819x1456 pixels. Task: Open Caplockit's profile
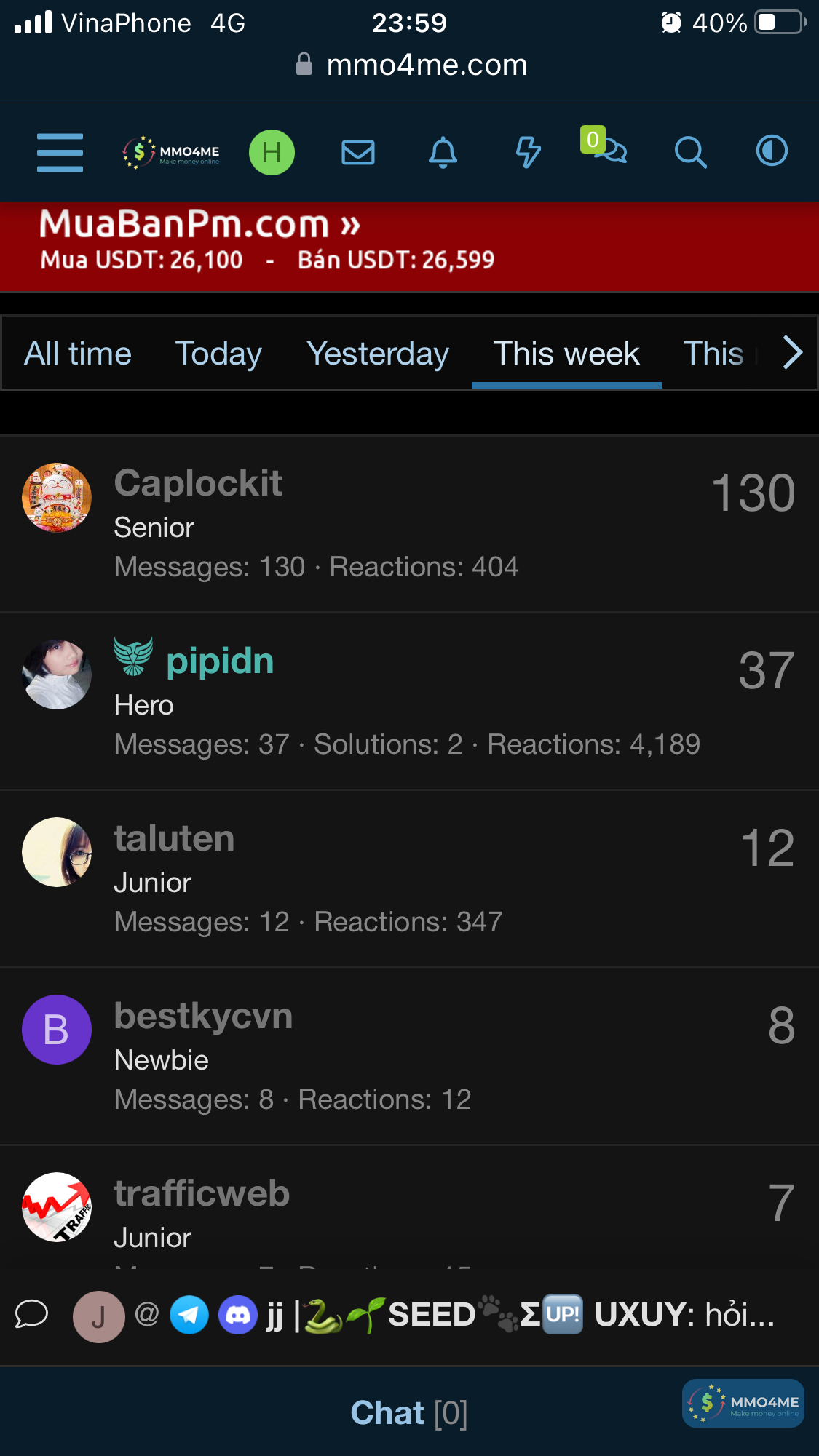click(198, 483)
